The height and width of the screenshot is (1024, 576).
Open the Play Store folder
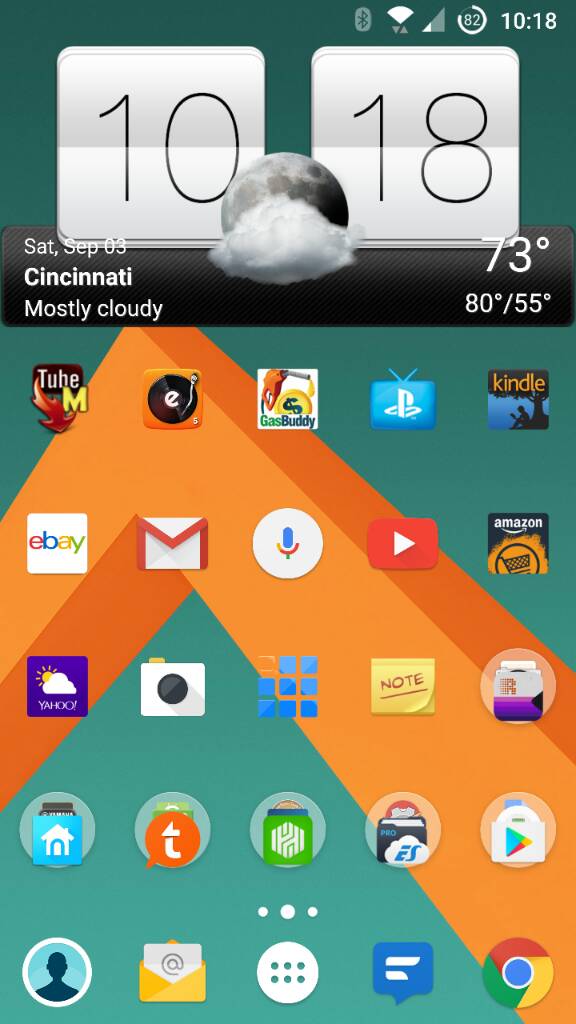pos(518,831)
